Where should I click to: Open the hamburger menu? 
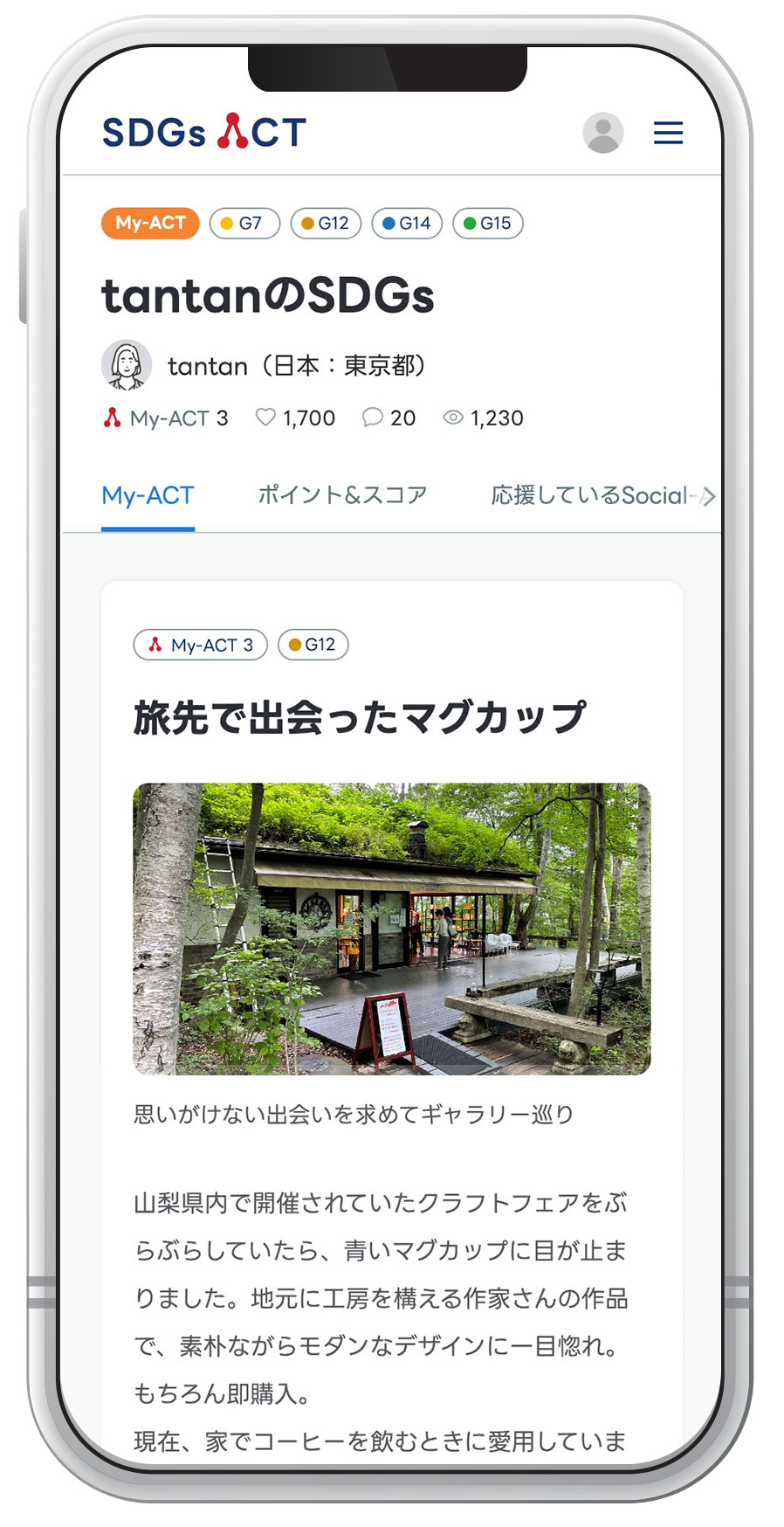[x=668, y=133]
